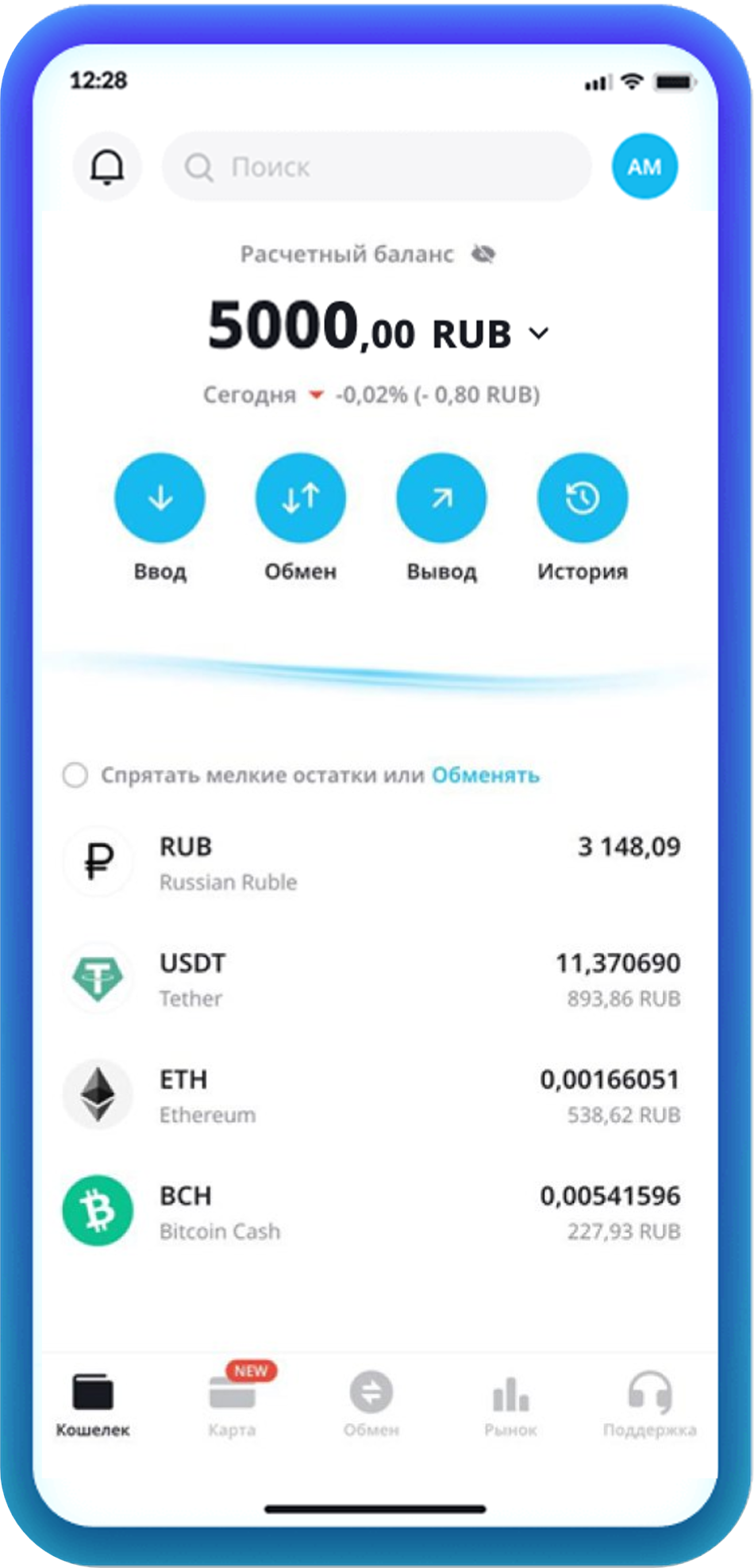The height and width of the screenshot is (1568, 754).
Task: Tap the round Обмен exchange button
Action: [x=301, y=498]
